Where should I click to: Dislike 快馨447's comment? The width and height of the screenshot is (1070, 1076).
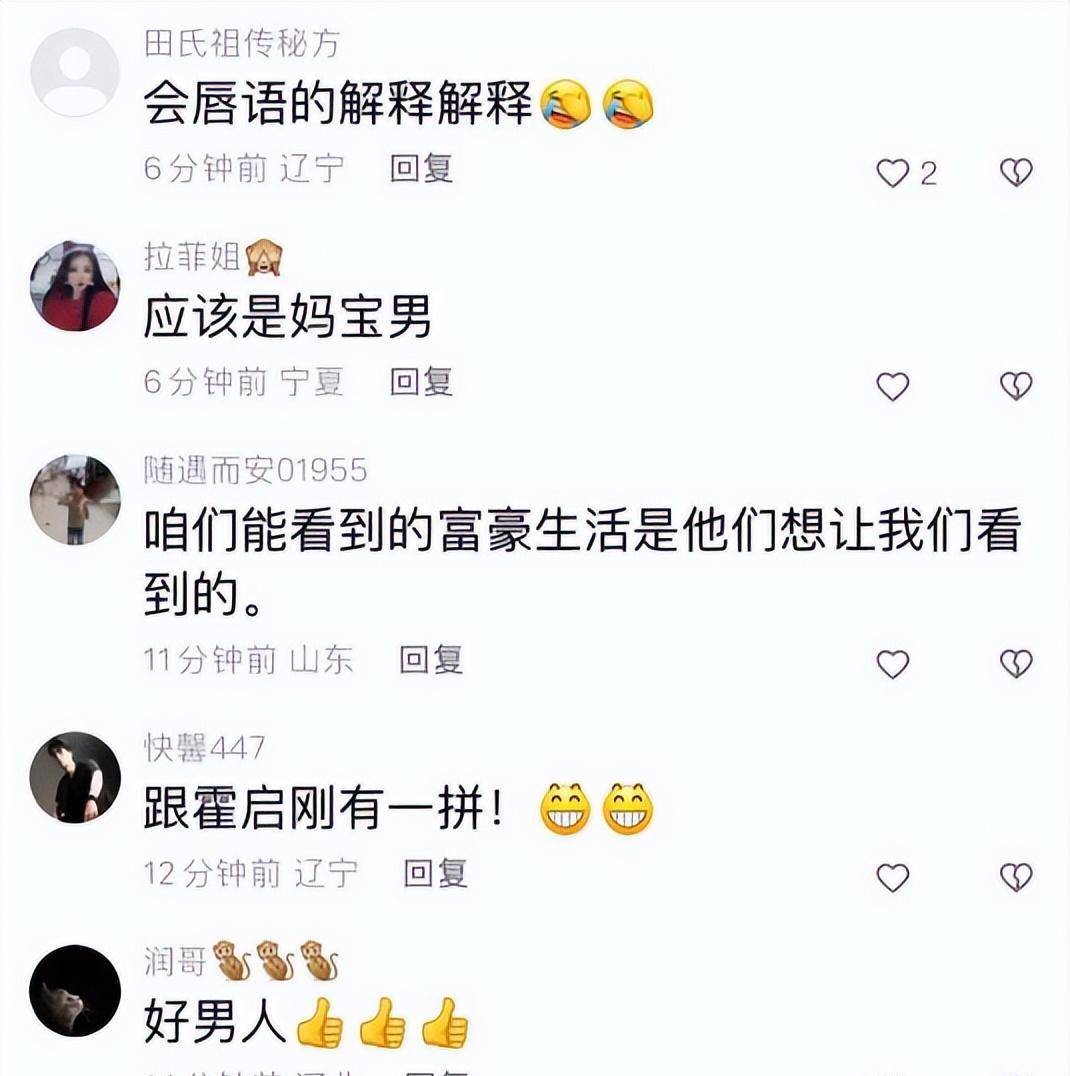1016,878
